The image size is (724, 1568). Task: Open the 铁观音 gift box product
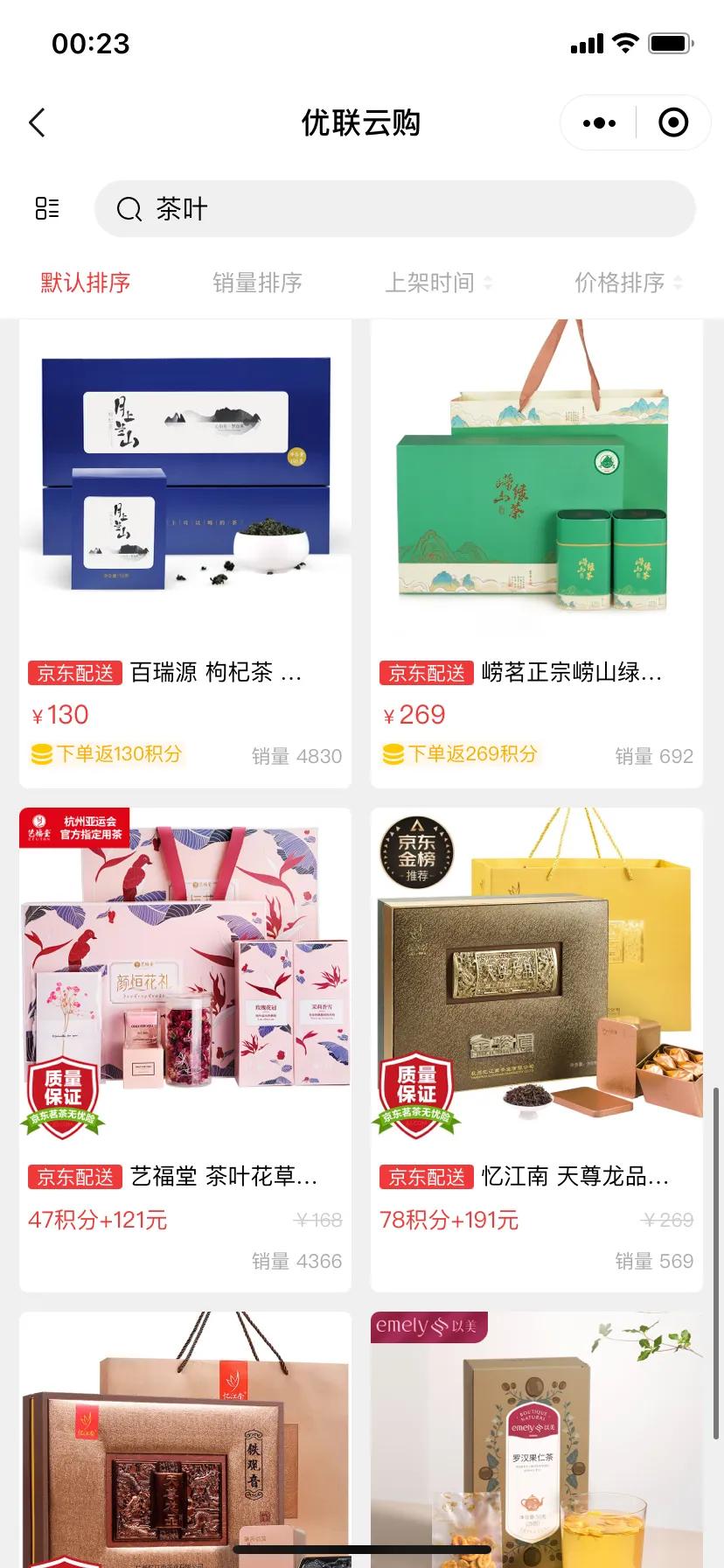(185, 1444)
